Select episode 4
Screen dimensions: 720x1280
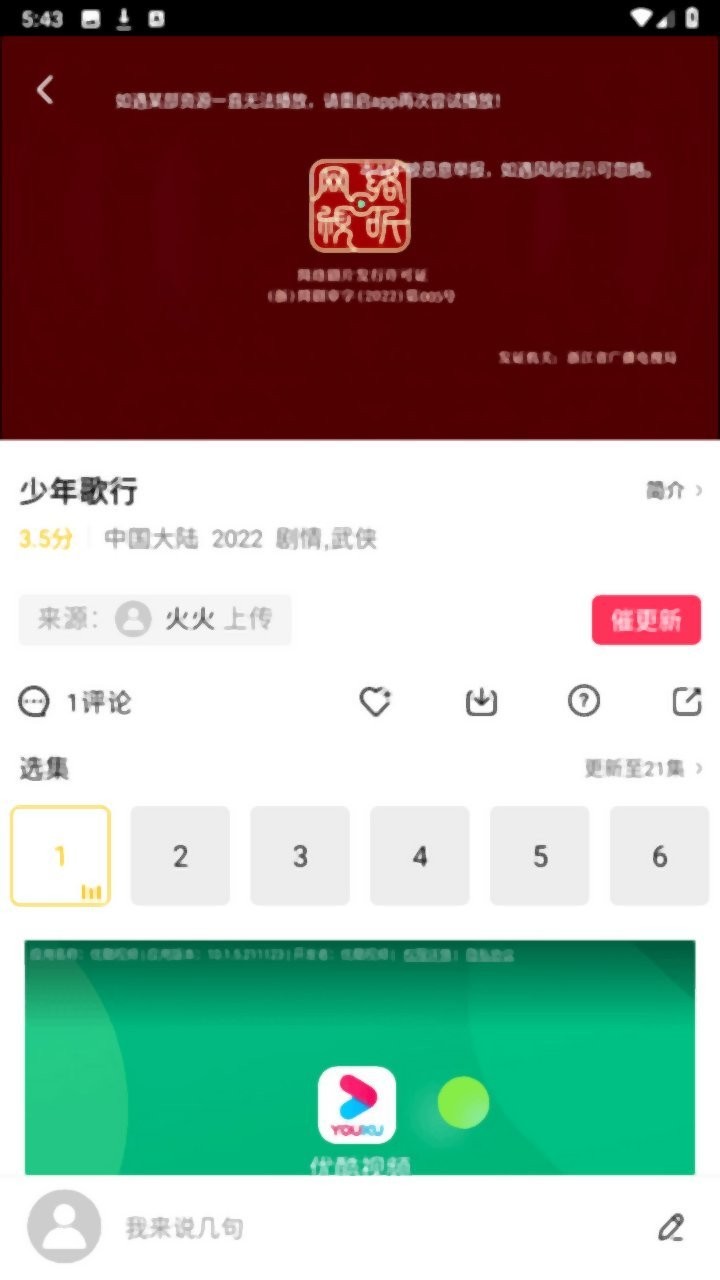click(x=420, y=856)
